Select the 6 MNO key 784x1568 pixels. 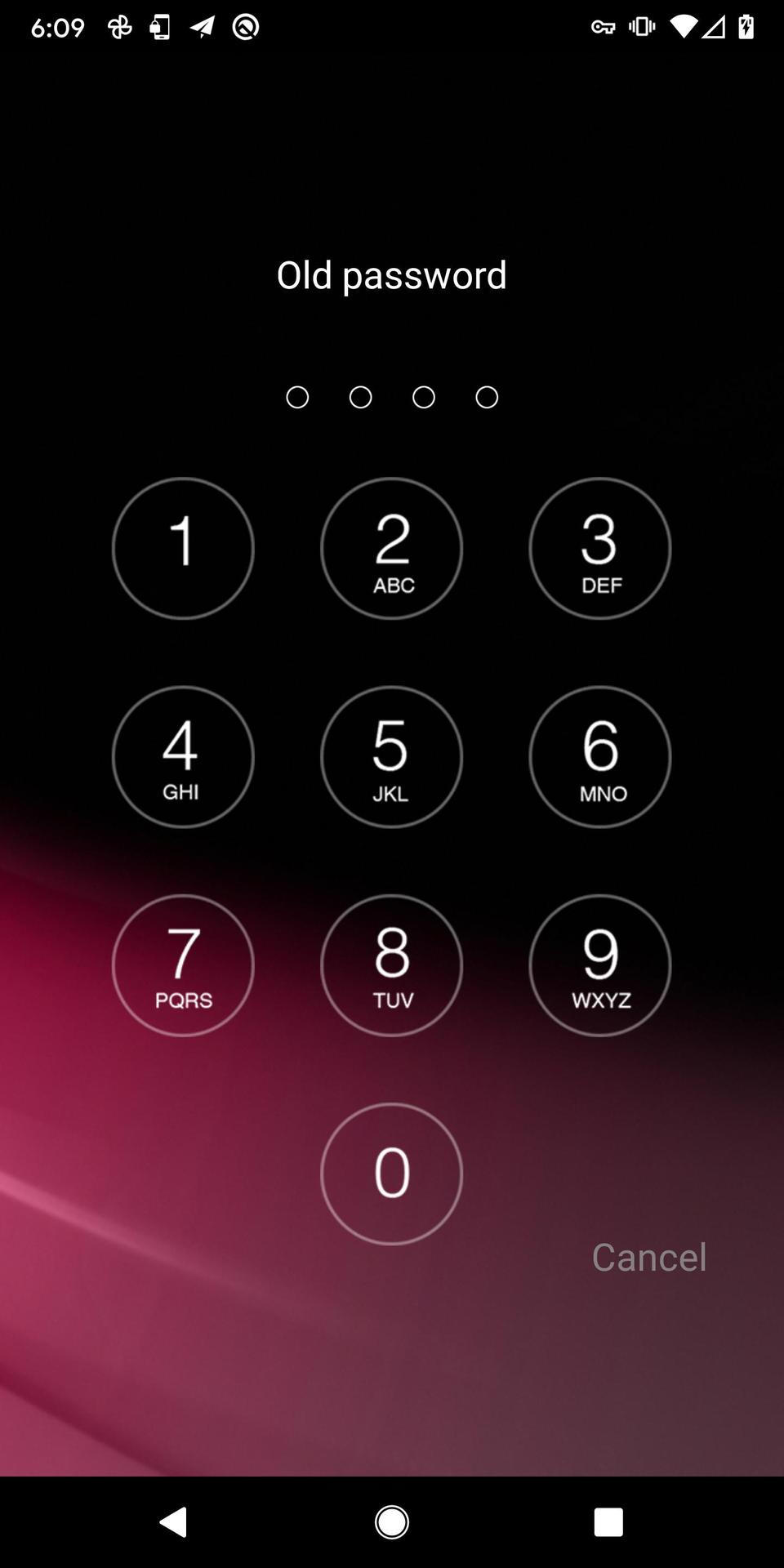[600, 757]
